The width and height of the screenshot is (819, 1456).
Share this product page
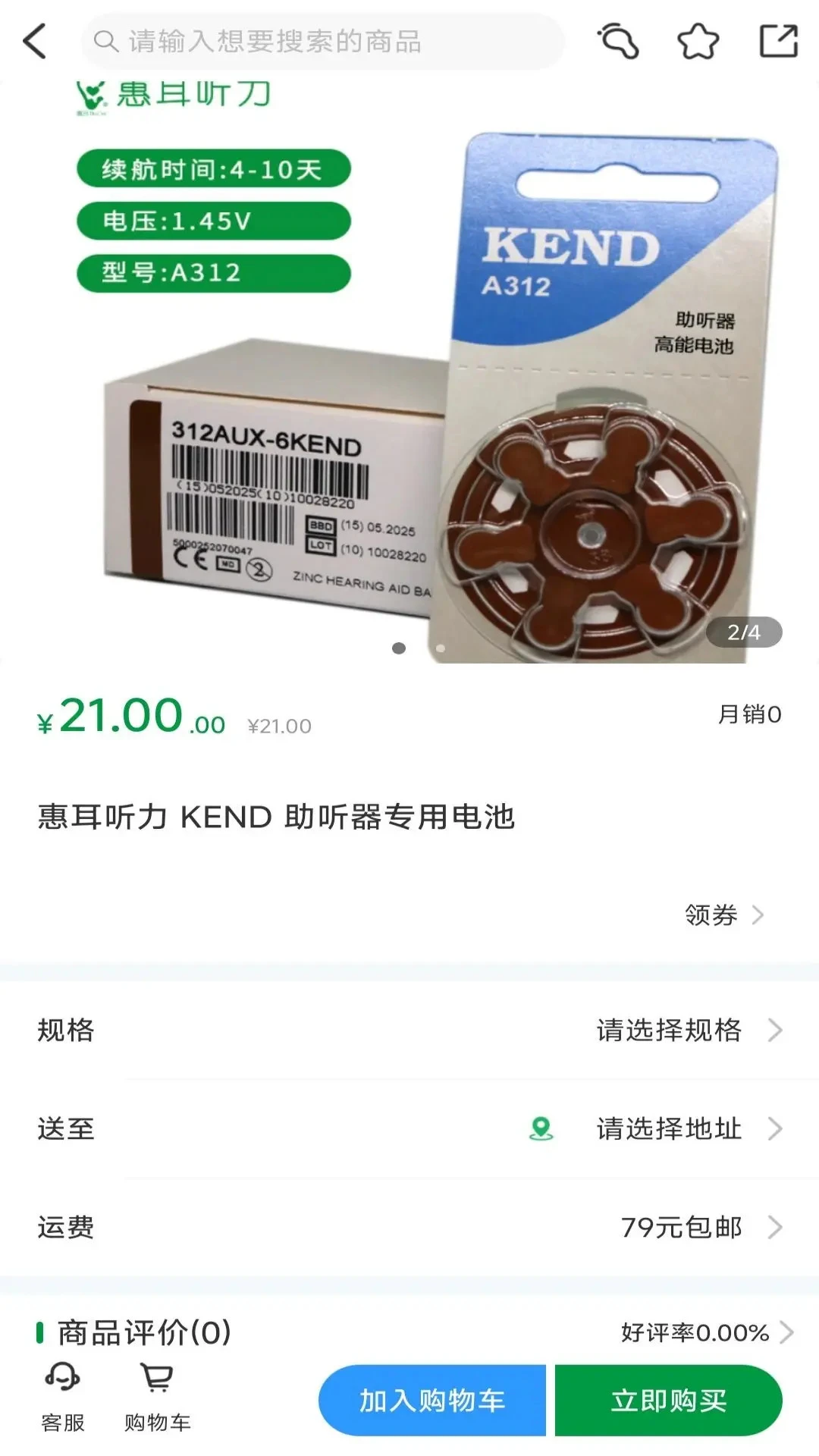(x=779, y=41)
